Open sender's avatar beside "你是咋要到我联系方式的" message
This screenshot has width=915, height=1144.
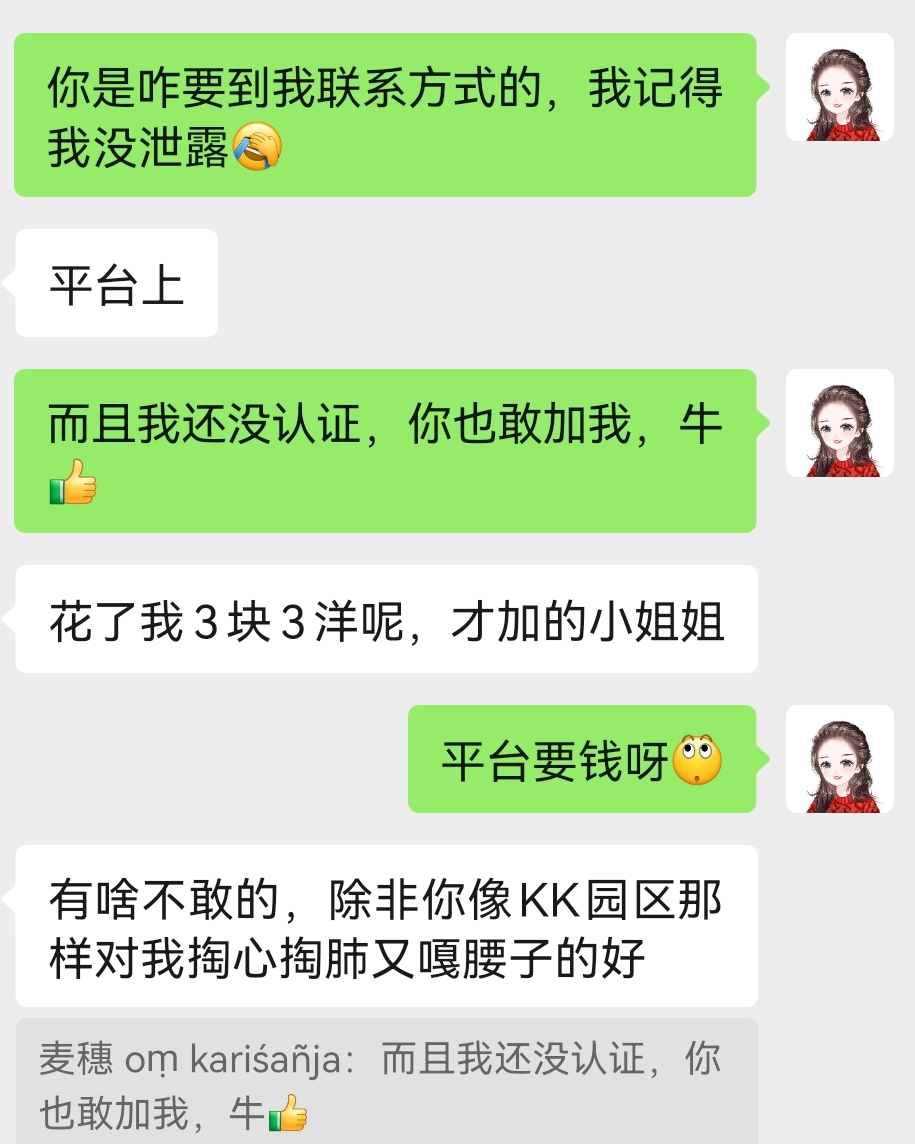point(839,88)
